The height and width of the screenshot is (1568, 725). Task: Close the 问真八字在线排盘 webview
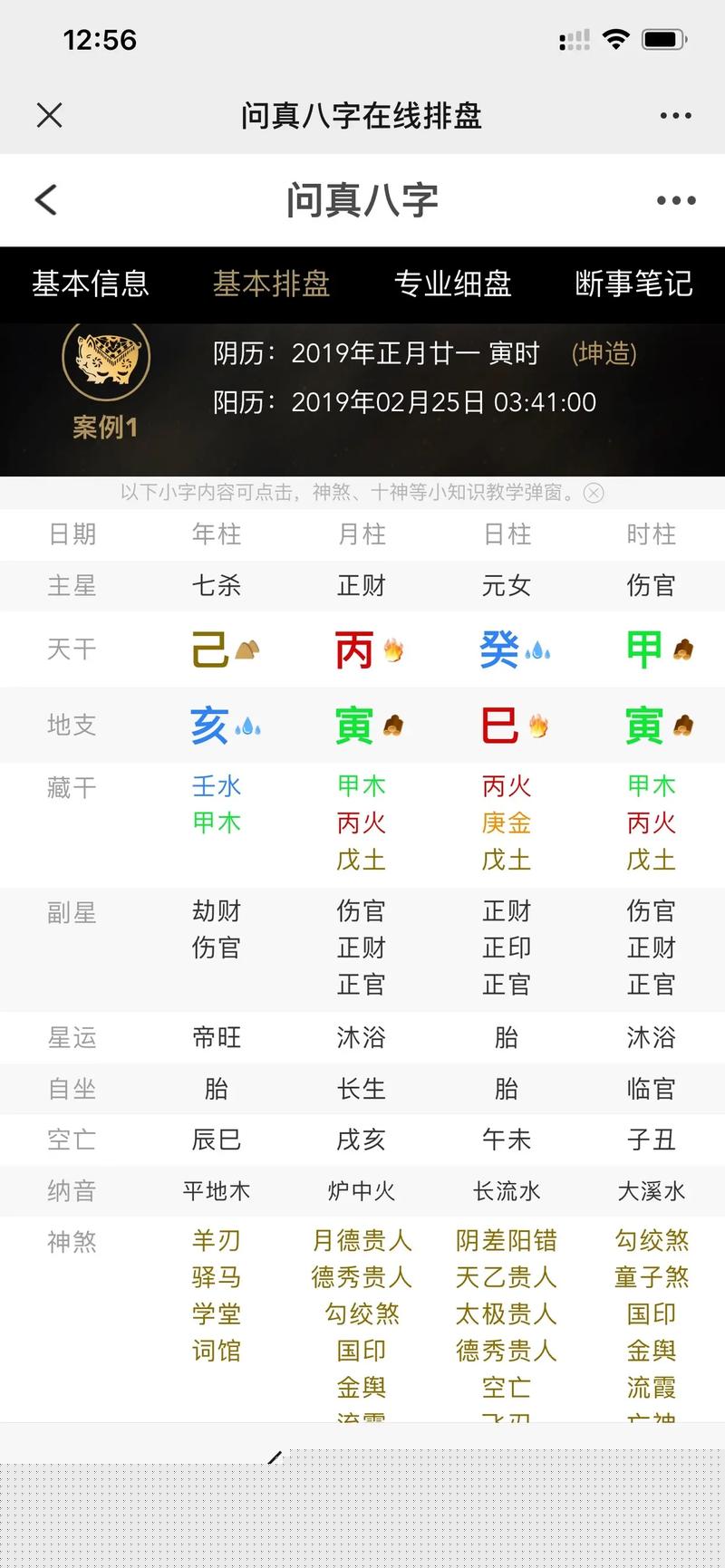coord(49,115)
